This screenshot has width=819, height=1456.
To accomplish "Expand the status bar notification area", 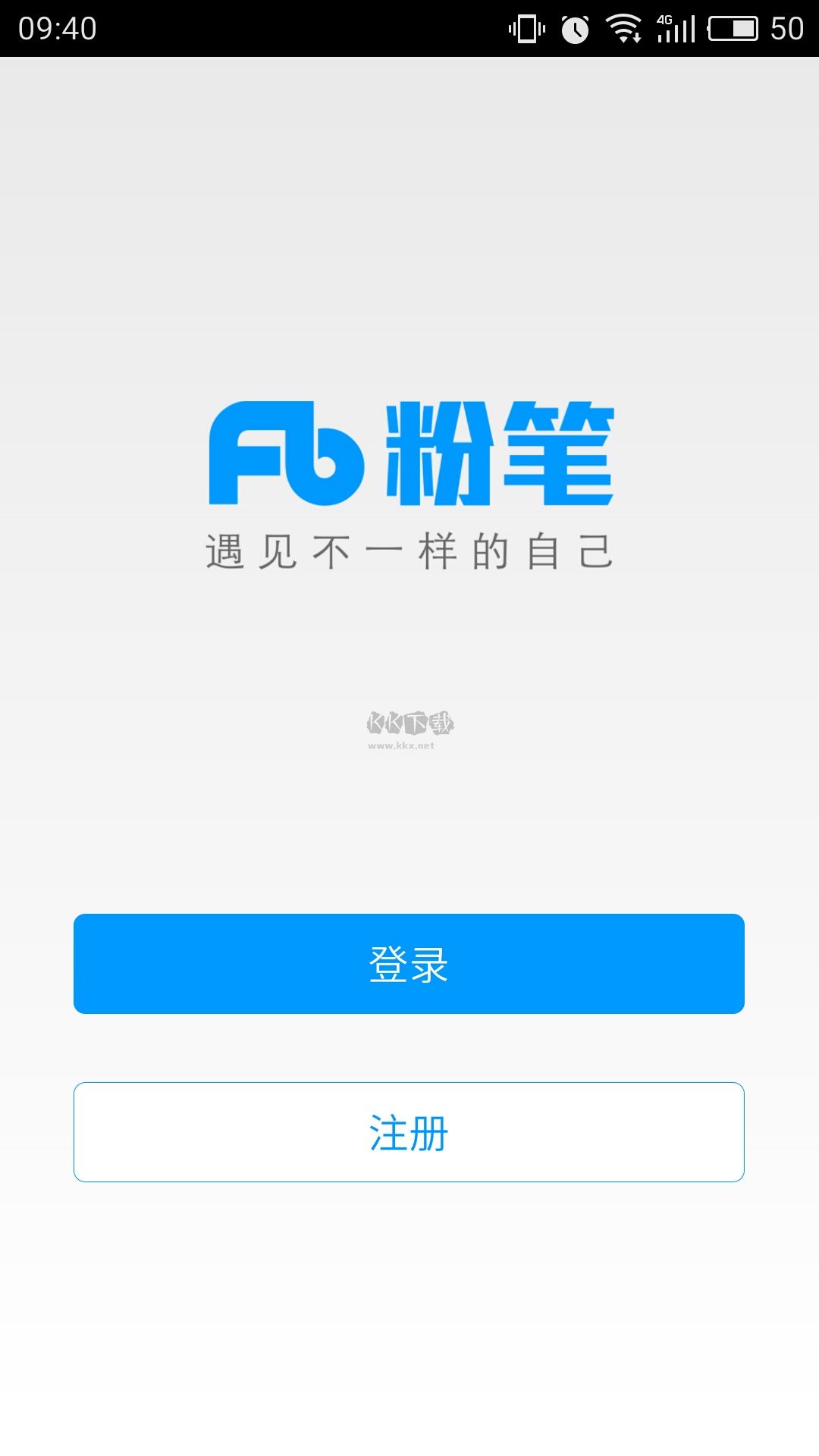I will 409,28.
